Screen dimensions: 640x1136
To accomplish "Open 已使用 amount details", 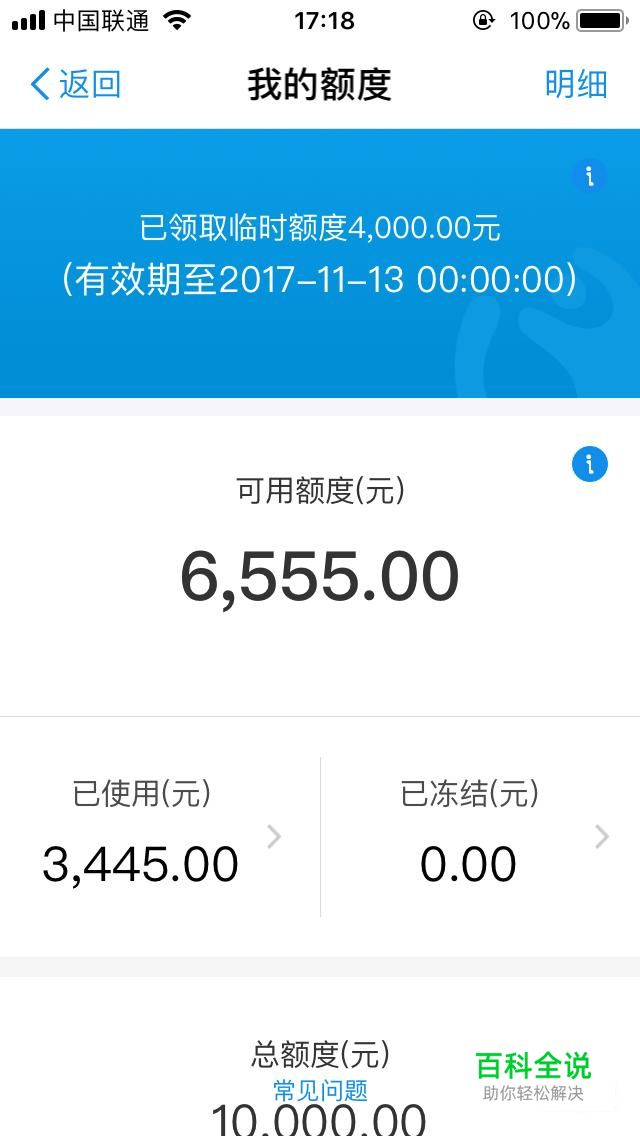I will coord(160,838).
